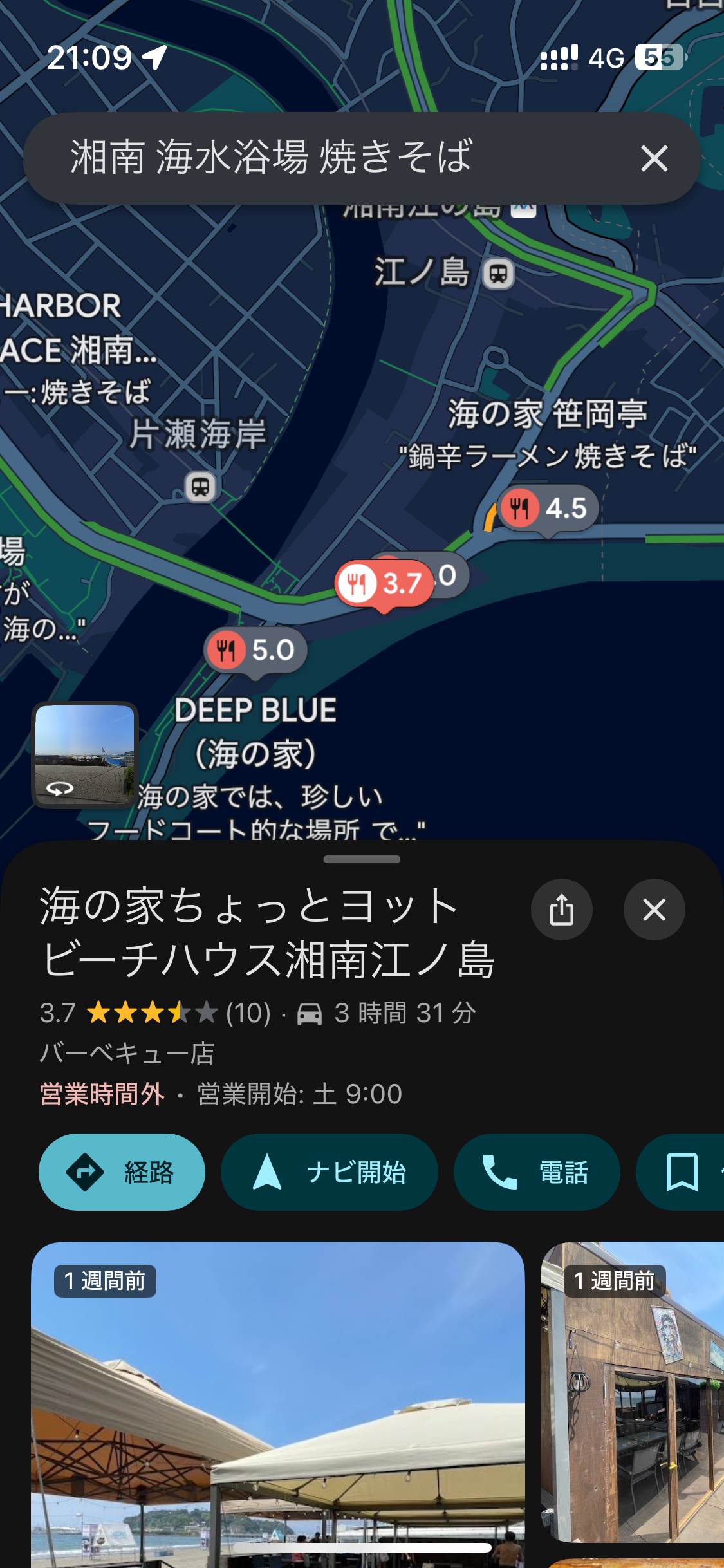Image resolution: width=724 pixels, height=1568 pixels.
Task: Open 海の家 笹岡亭 map label
Action: pos(548,414)
